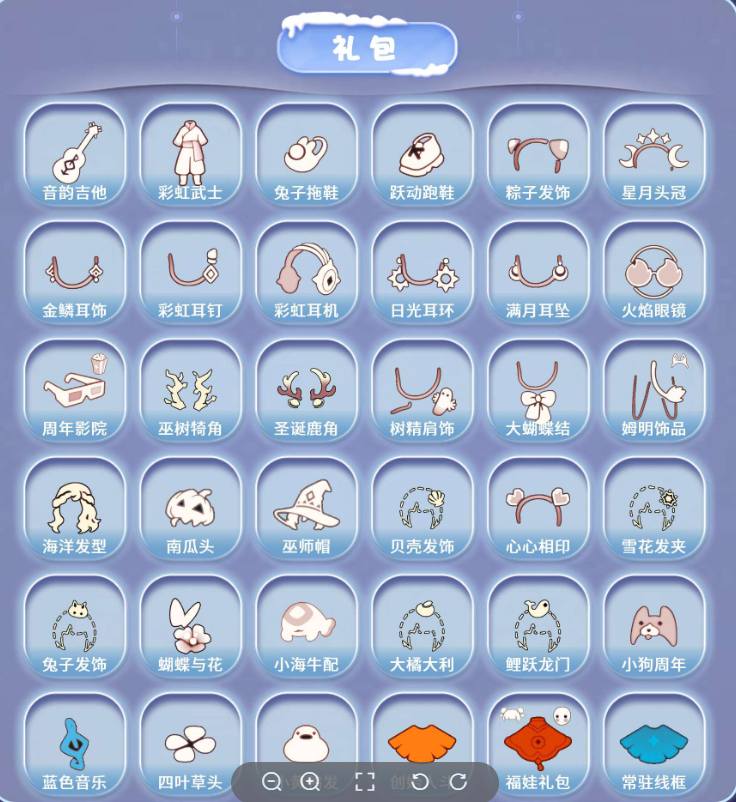Choose the 圣诞鹿角 antlers item

(x=306, y=391)
